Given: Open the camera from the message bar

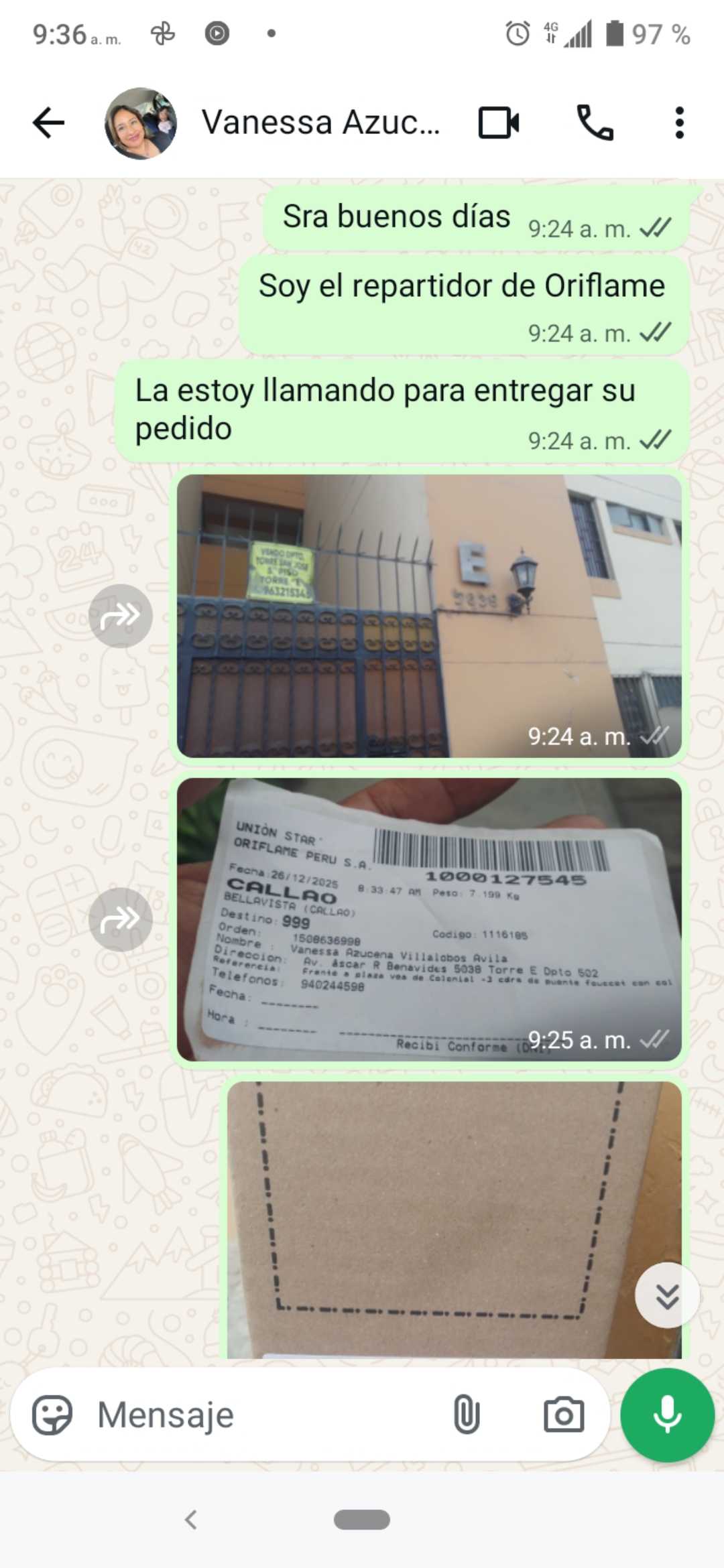Looking at the screenshot, I should coord(563,1415).
